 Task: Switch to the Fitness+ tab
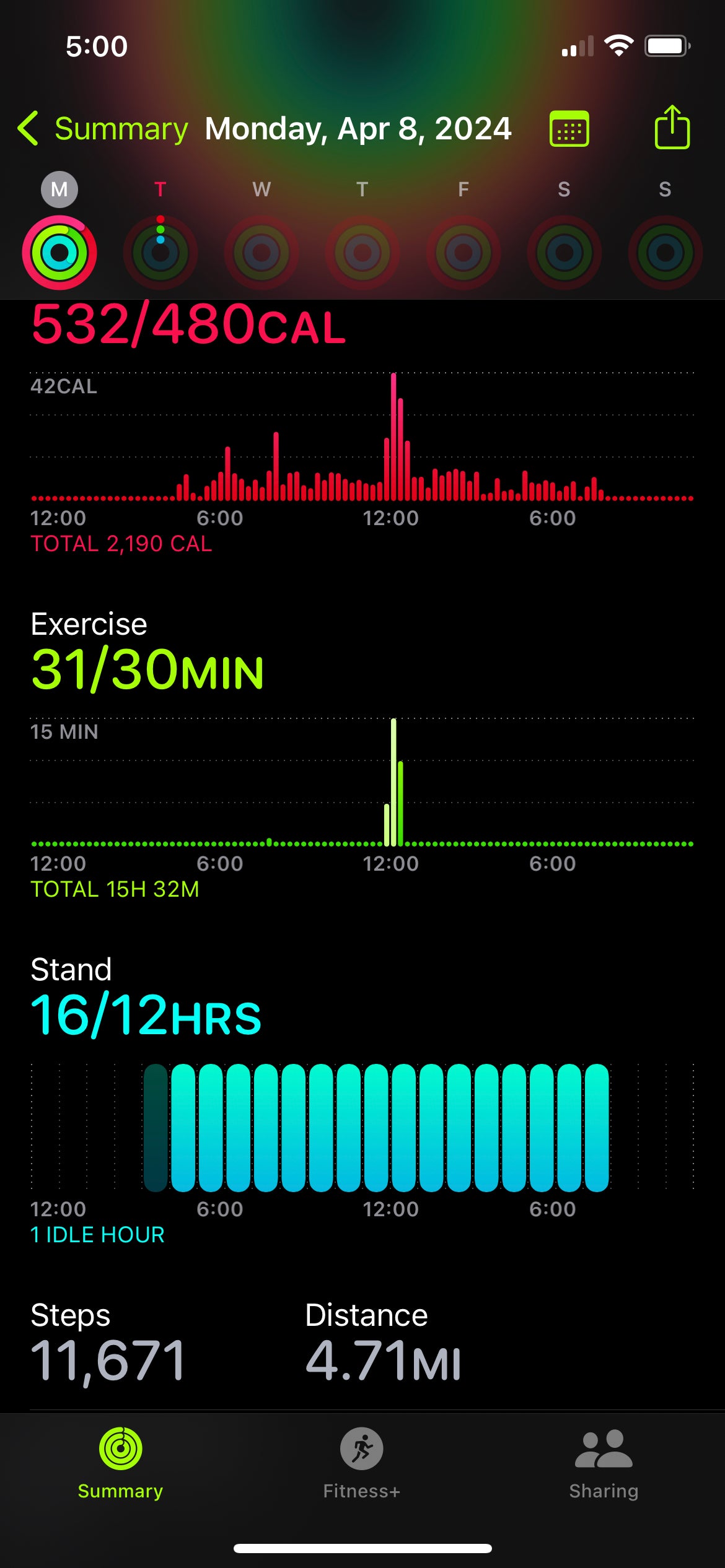tap(362, 1464)
